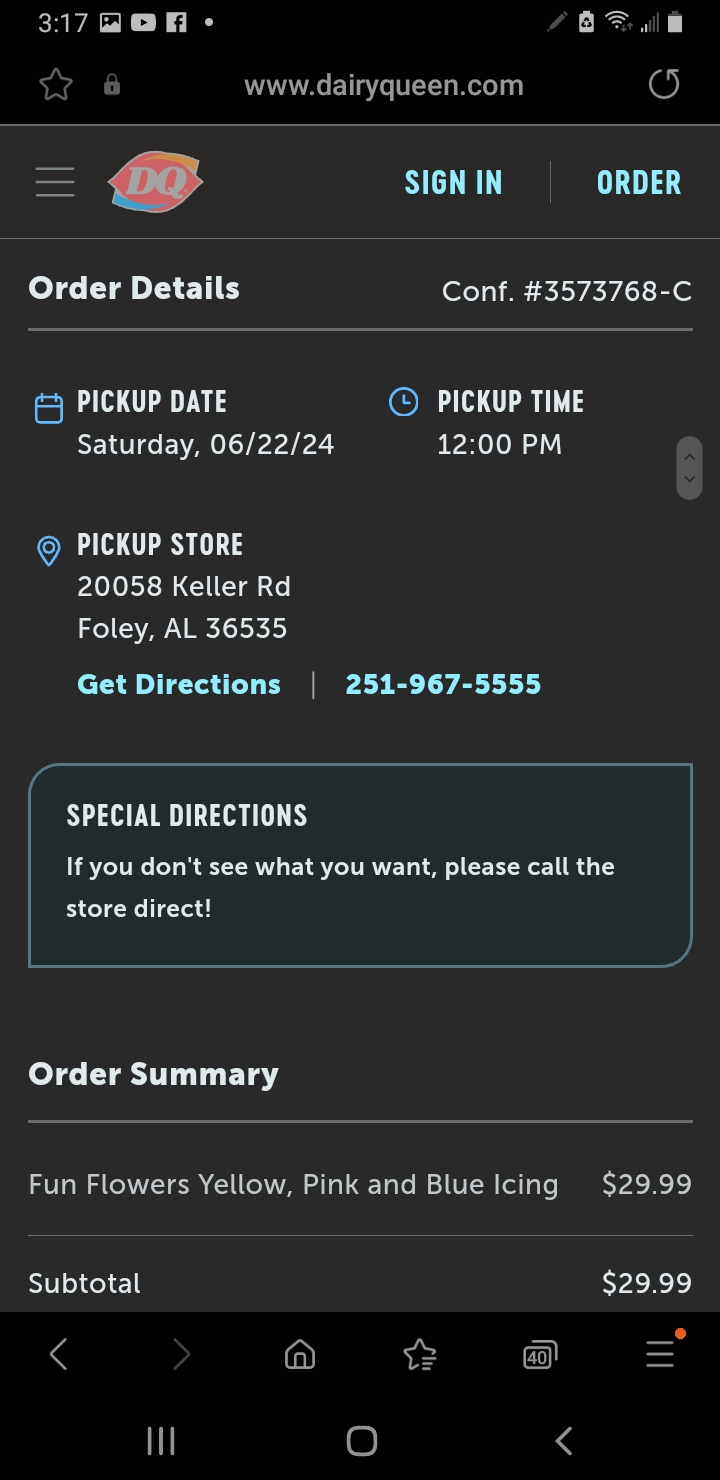Reload the page
Image resolution: width=720 pixels, height=1480 pixels.
664,85
